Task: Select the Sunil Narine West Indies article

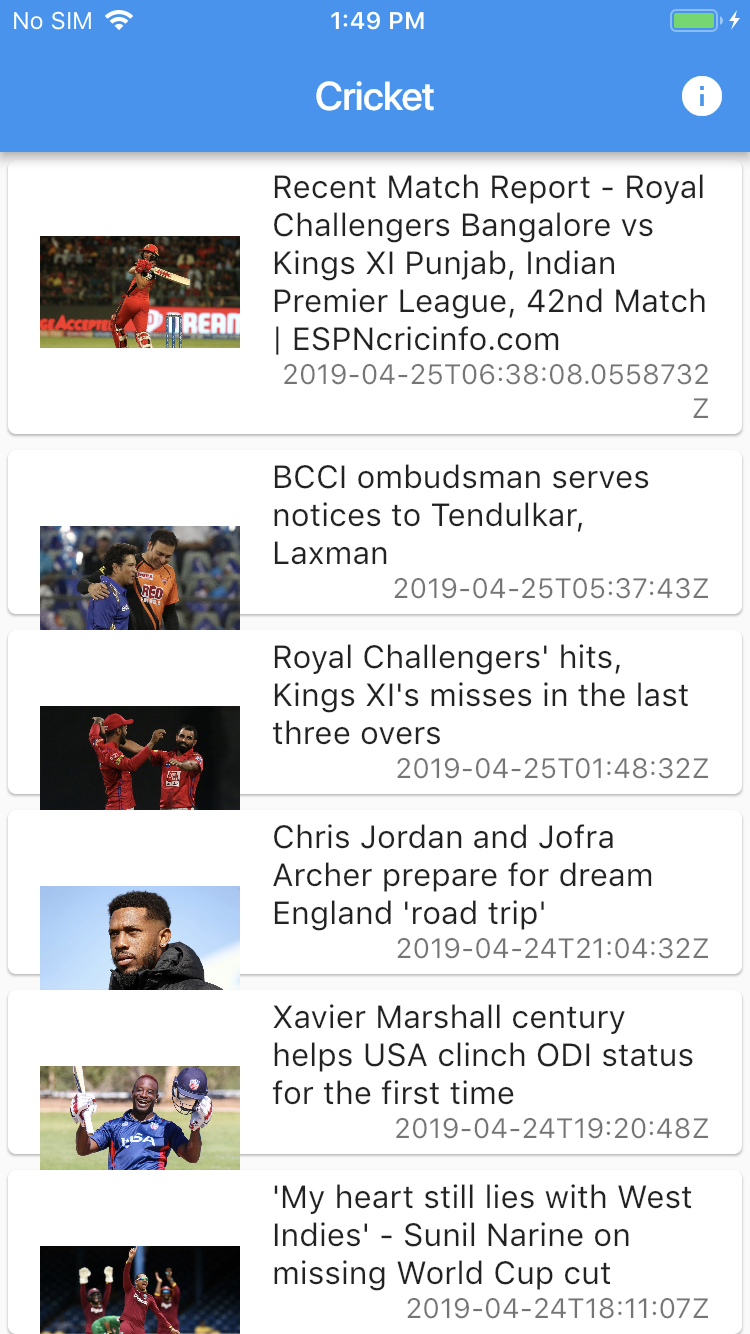Action: pos(375,1252)
